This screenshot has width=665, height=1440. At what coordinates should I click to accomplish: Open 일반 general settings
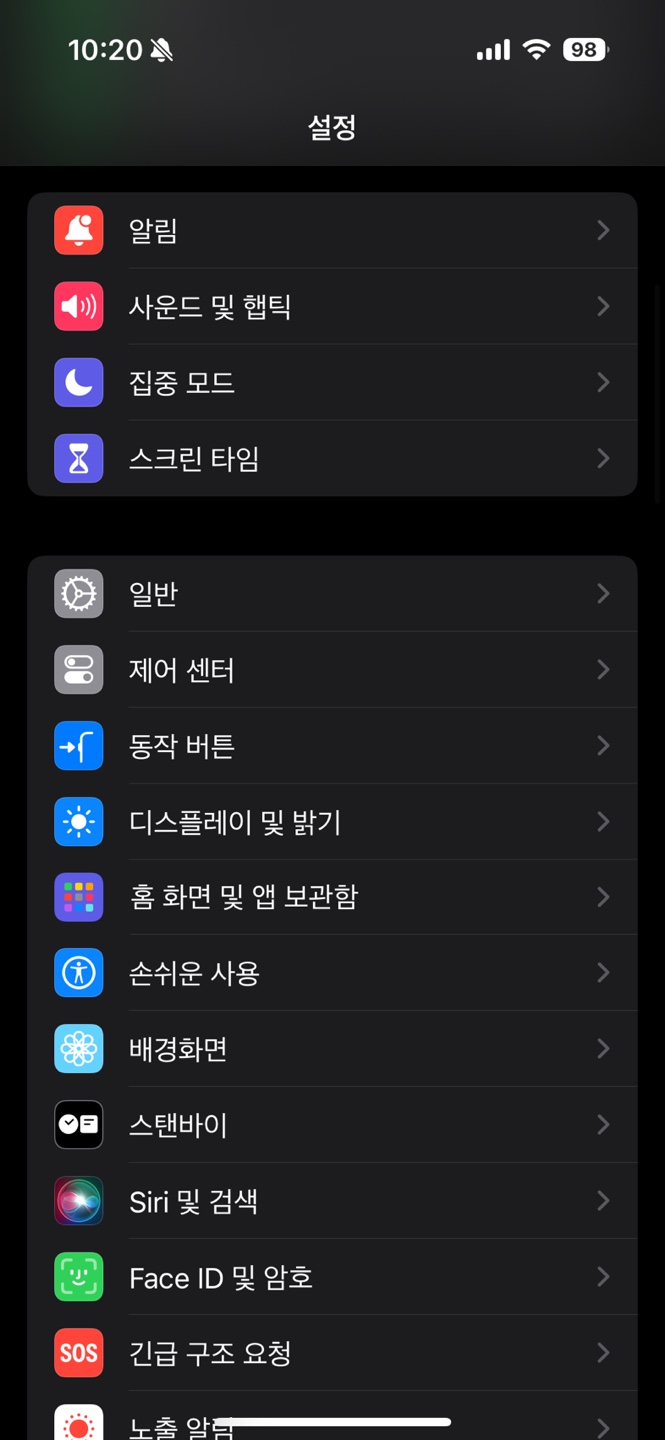[x=332, y=594]
